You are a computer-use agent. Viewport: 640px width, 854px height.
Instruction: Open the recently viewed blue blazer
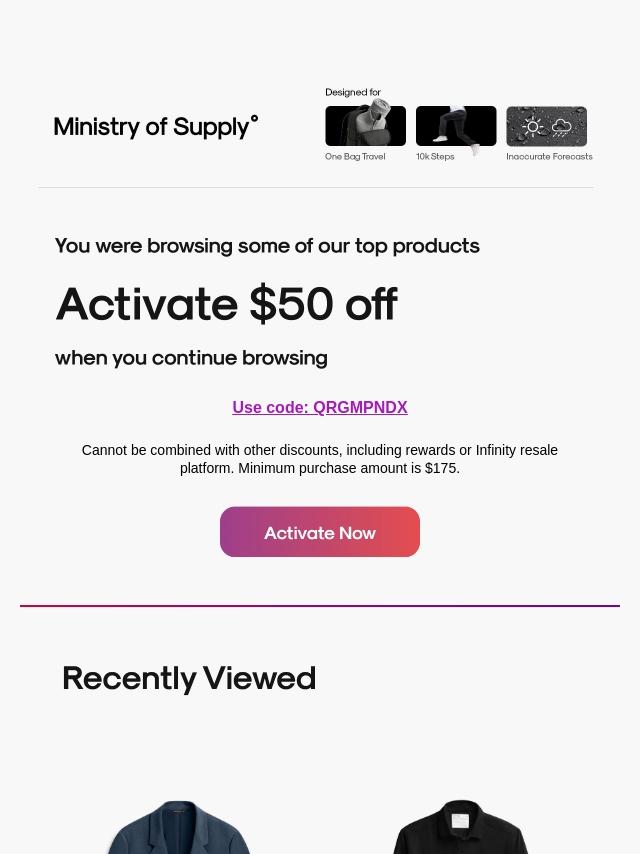coord(179,827)
